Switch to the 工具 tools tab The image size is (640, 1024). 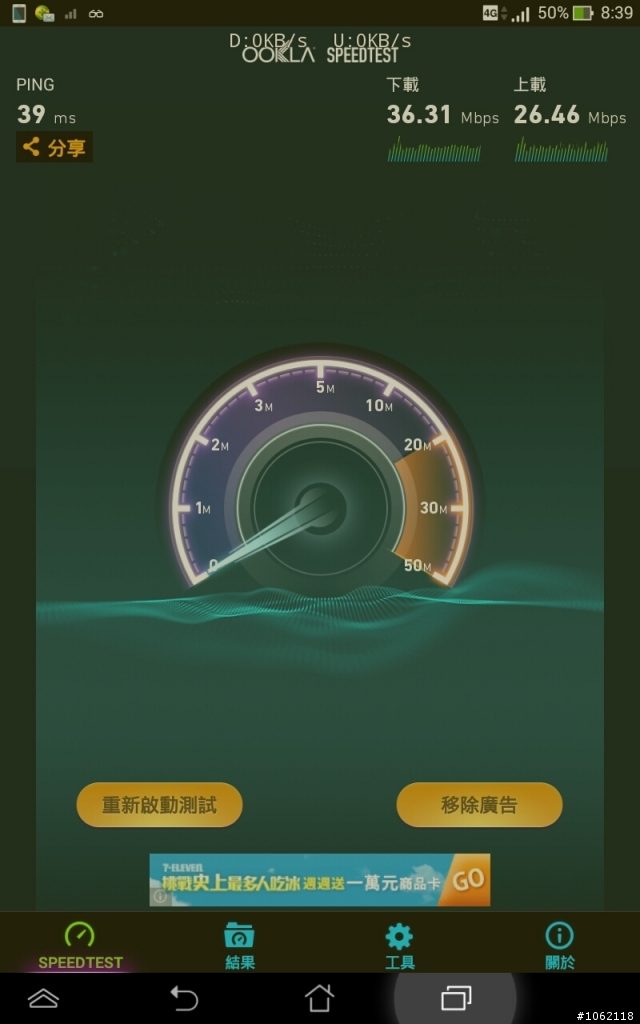pos(400,944)
